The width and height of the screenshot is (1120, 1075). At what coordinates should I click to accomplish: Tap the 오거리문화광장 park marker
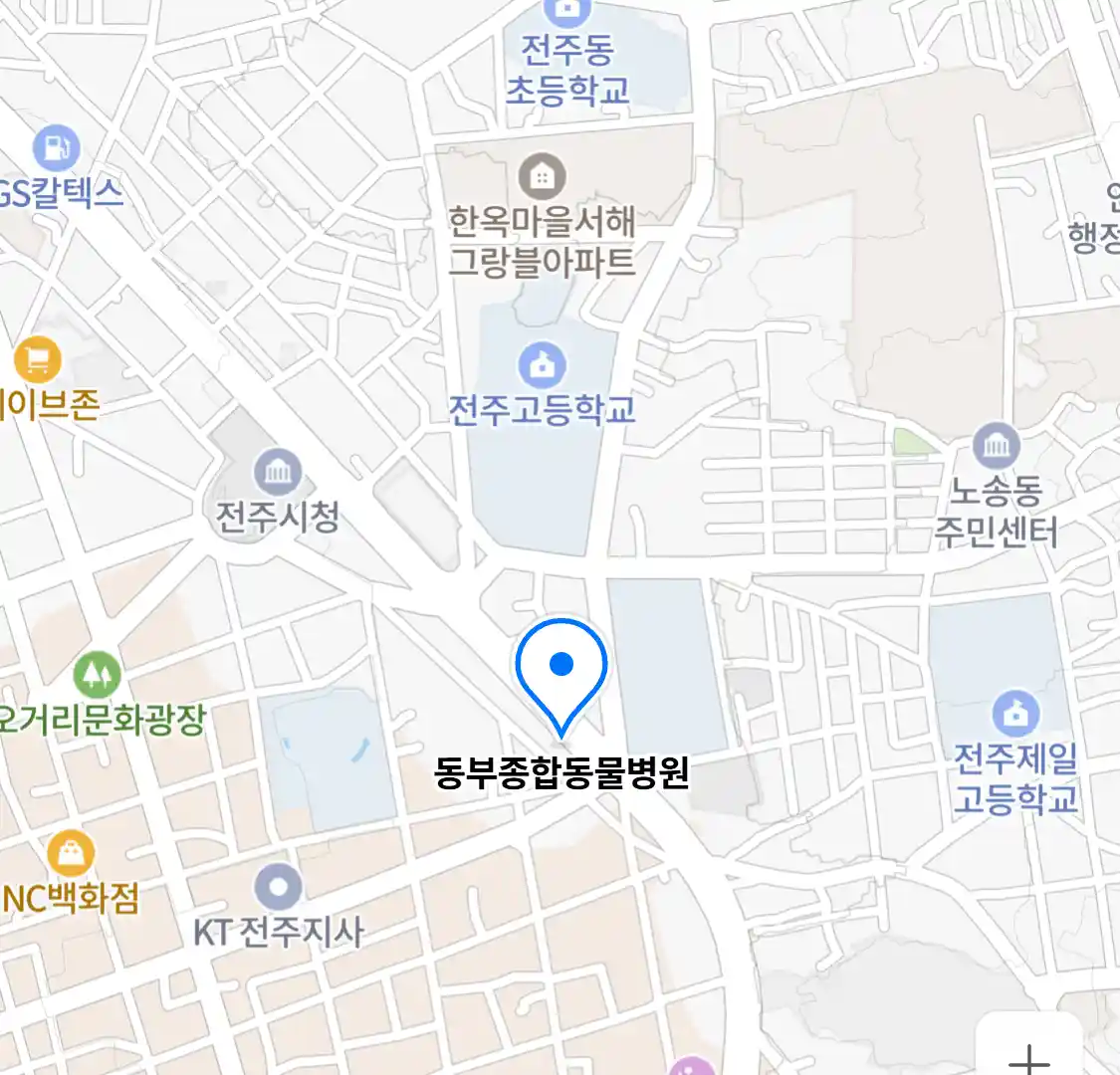[97, 676]
